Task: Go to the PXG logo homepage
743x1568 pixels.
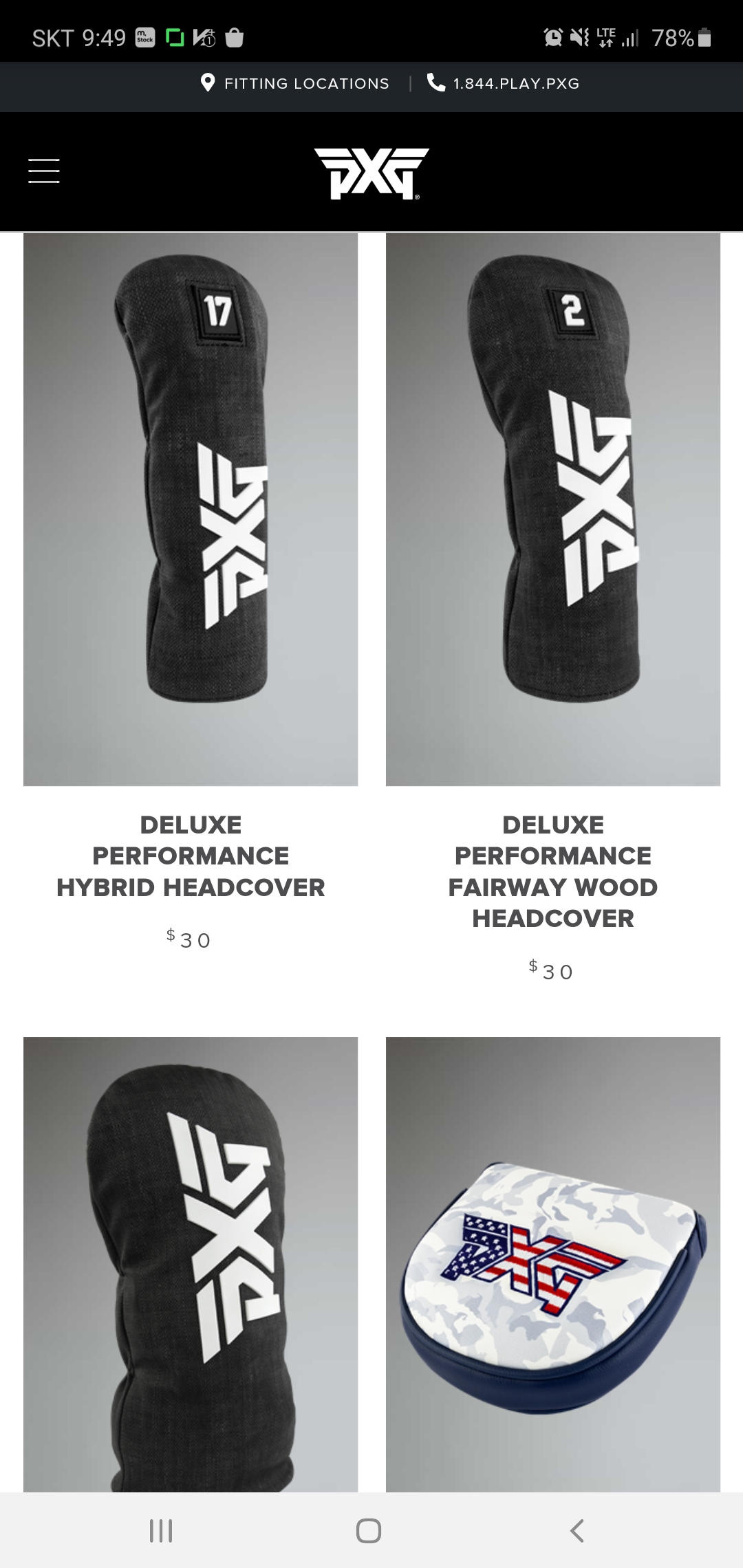Action: click(371, 173)
